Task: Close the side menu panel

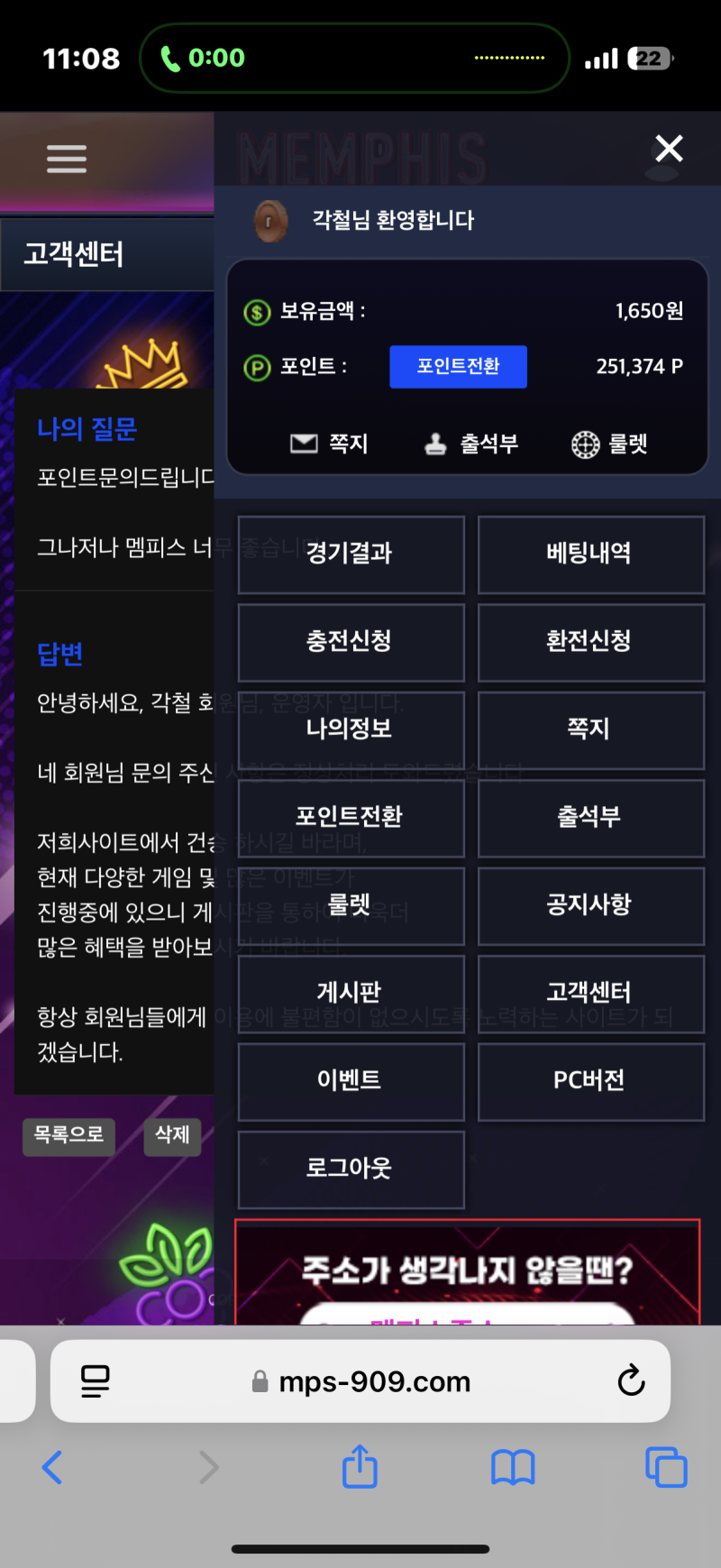Action: point(669,148)
